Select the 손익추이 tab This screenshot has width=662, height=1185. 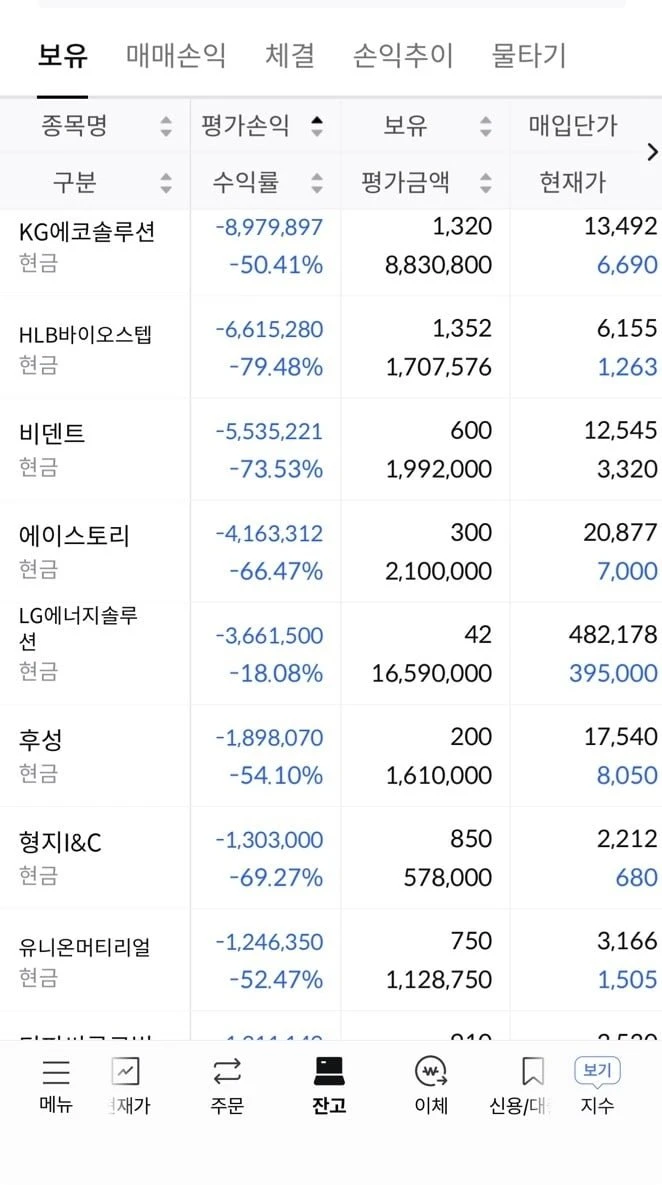[403, 56]
